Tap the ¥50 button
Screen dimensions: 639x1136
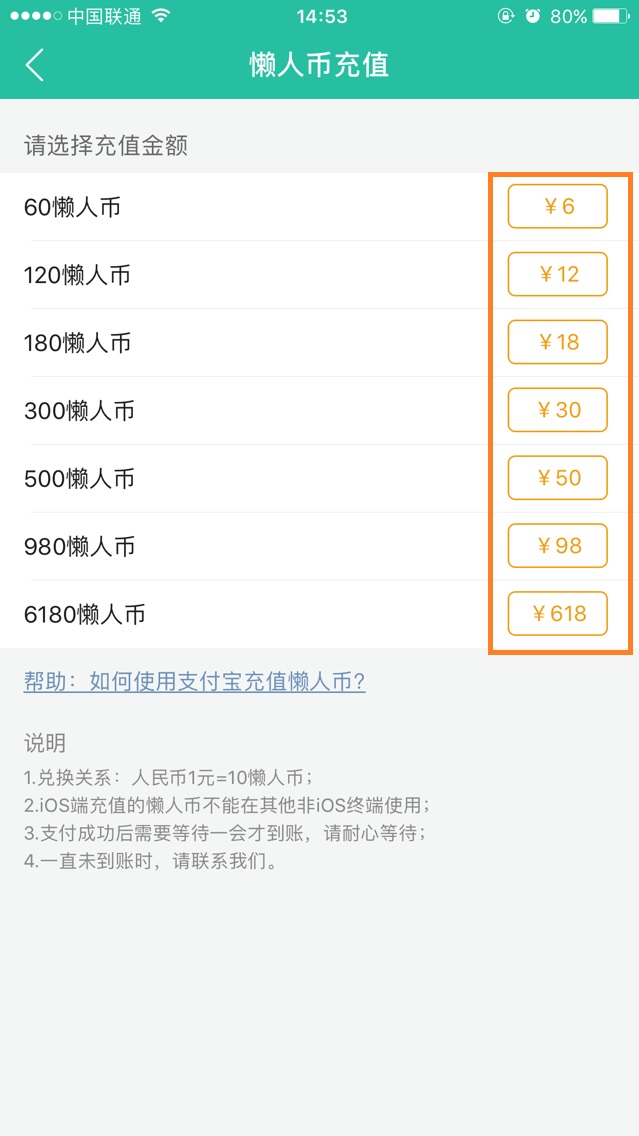point(557,477)
